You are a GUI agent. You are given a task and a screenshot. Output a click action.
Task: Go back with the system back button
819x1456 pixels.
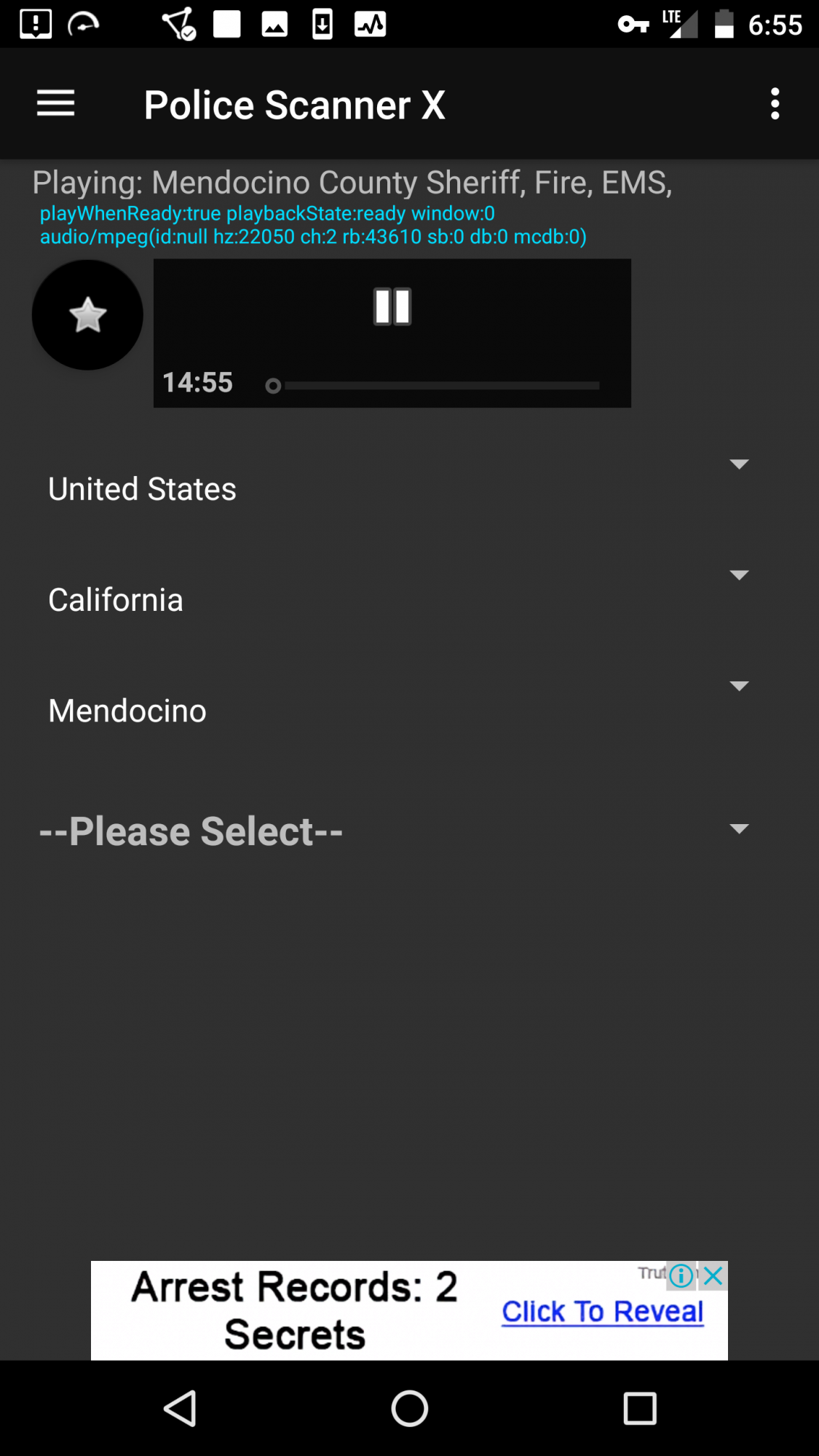coord(180,1408)
